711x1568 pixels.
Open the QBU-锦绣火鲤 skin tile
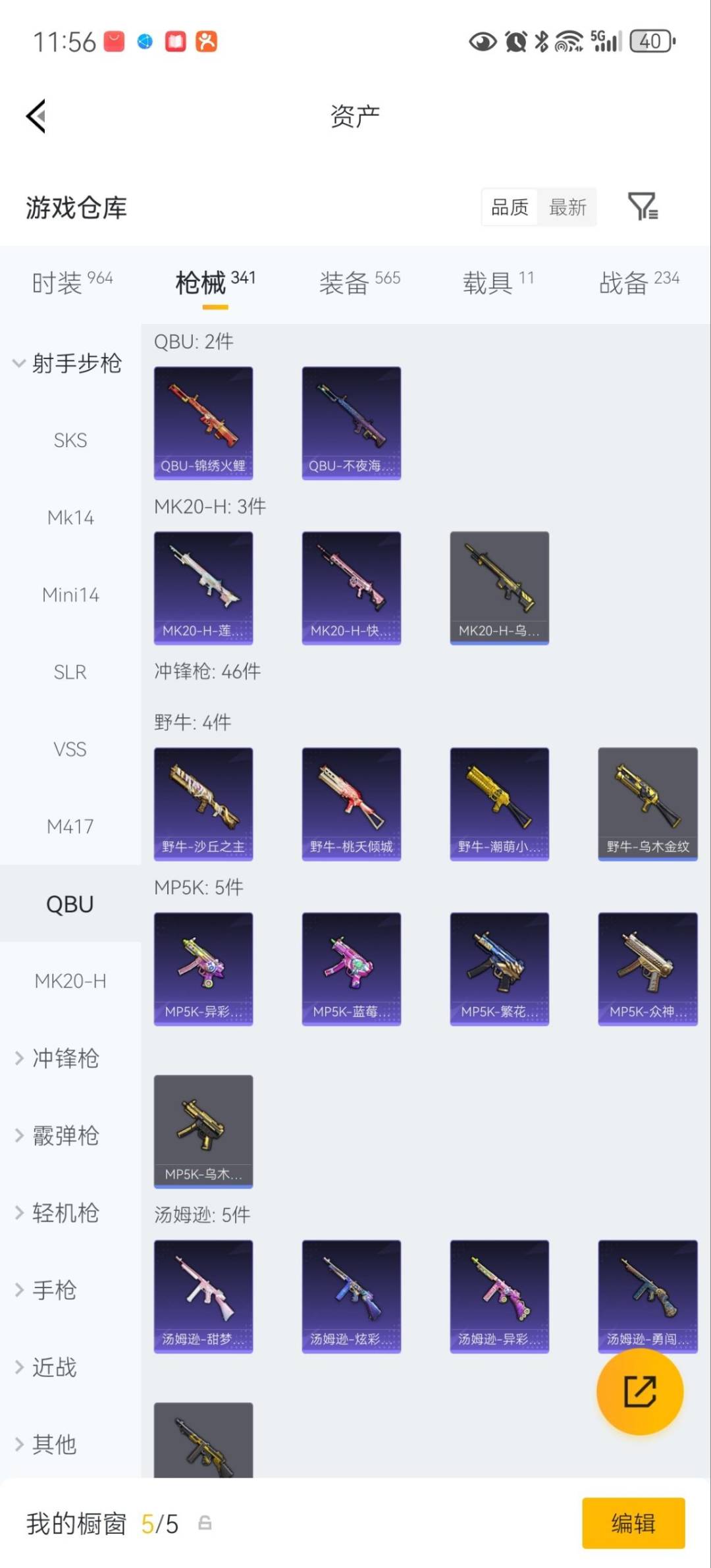click(203, 423)
